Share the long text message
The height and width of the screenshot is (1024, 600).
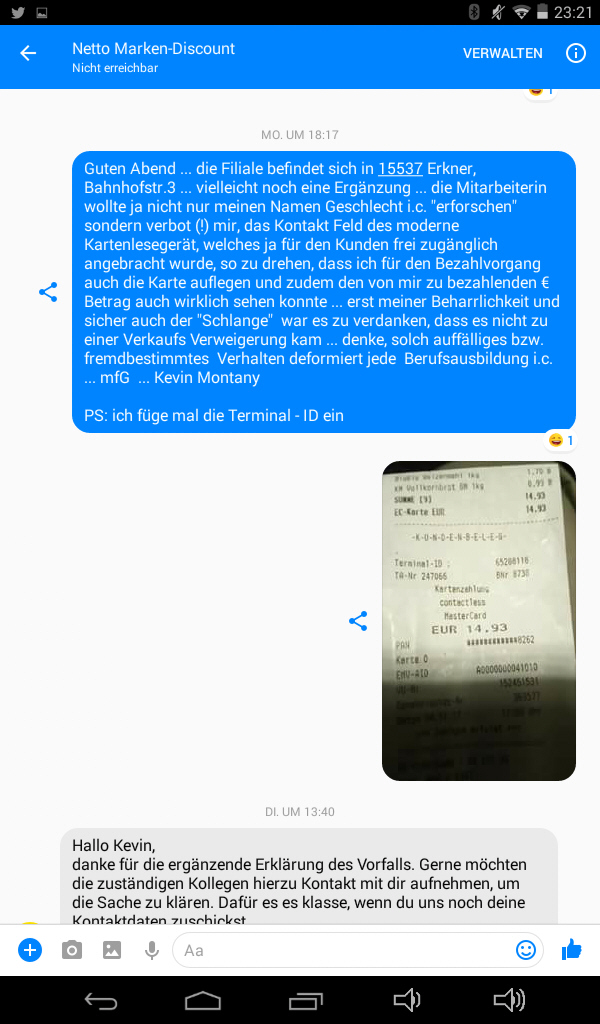[48, 292]
